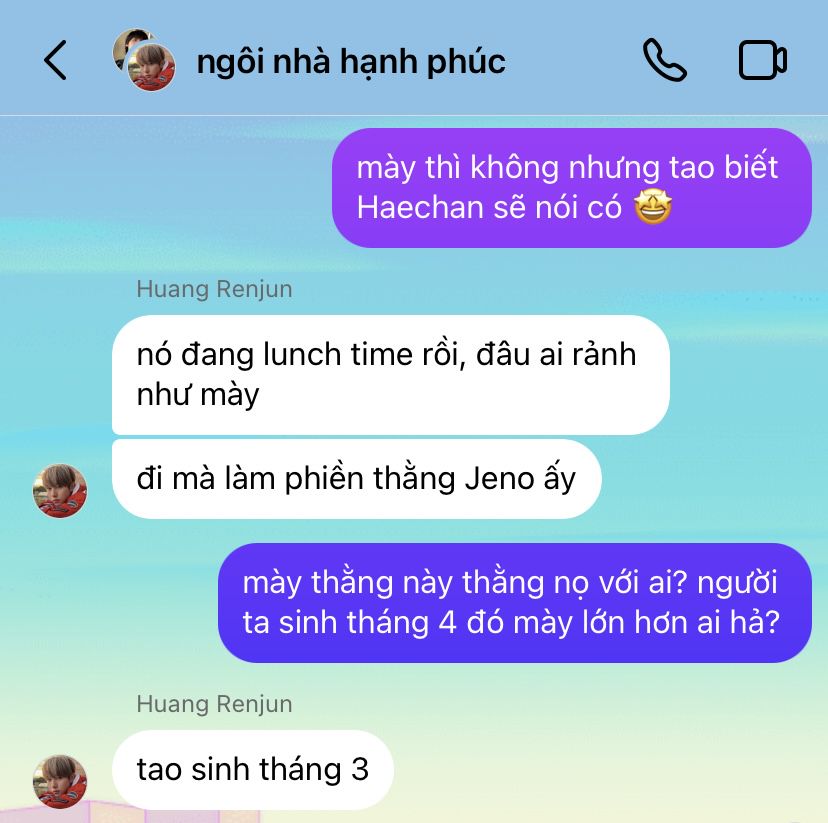Open Huang Renjun's avatar beside tháng 3 message

[60, 781]
